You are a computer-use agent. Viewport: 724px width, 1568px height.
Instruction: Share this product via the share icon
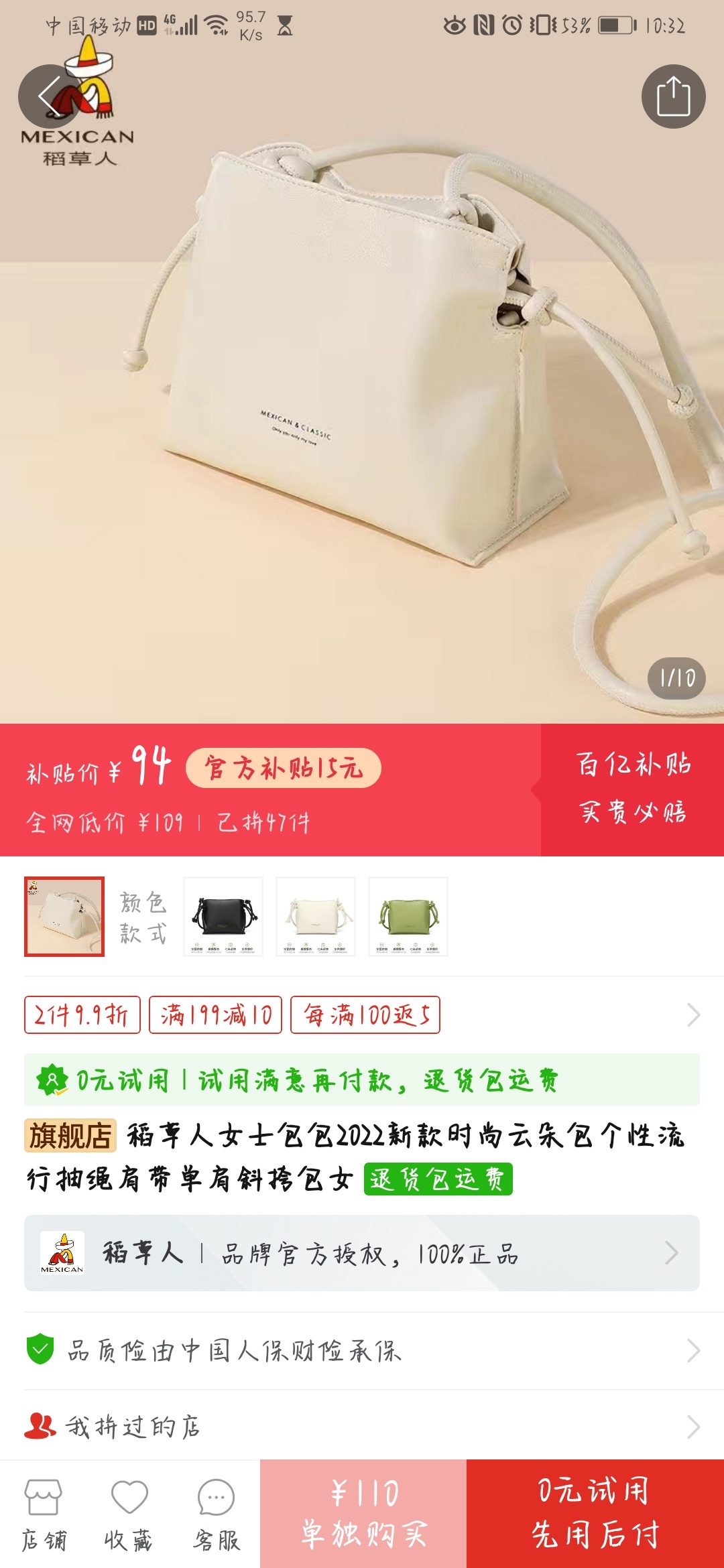click(x=673, y=96)
